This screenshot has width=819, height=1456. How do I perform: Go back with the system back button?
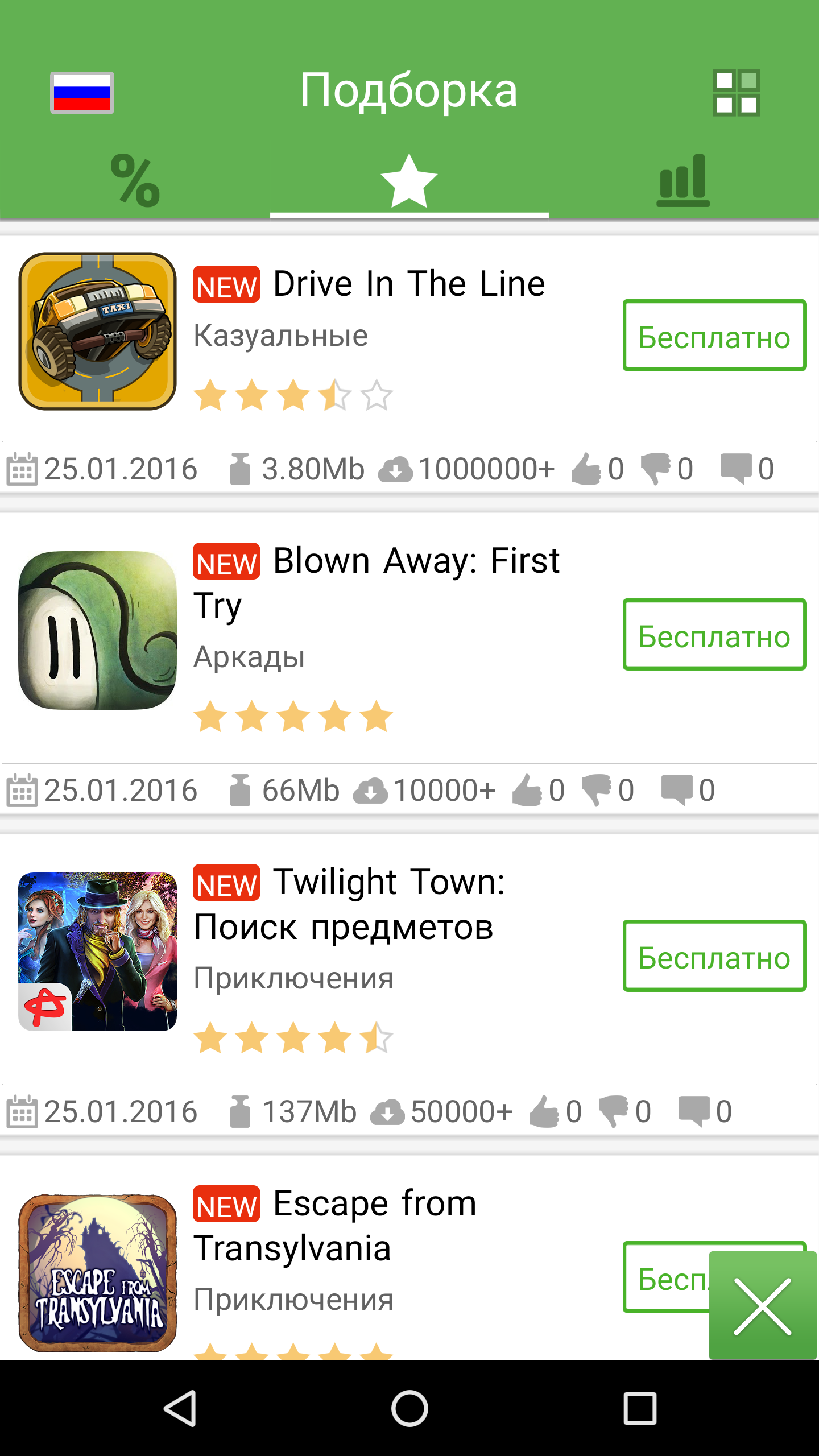point(180,1408)
